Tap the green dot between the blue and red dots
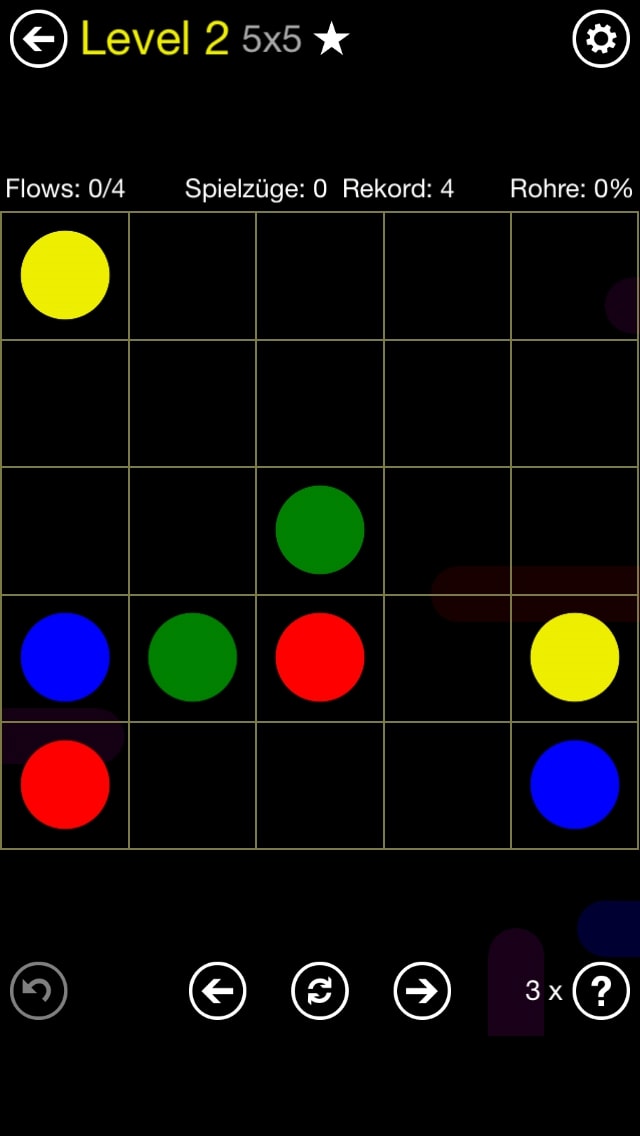 click(x=192, y=657)
